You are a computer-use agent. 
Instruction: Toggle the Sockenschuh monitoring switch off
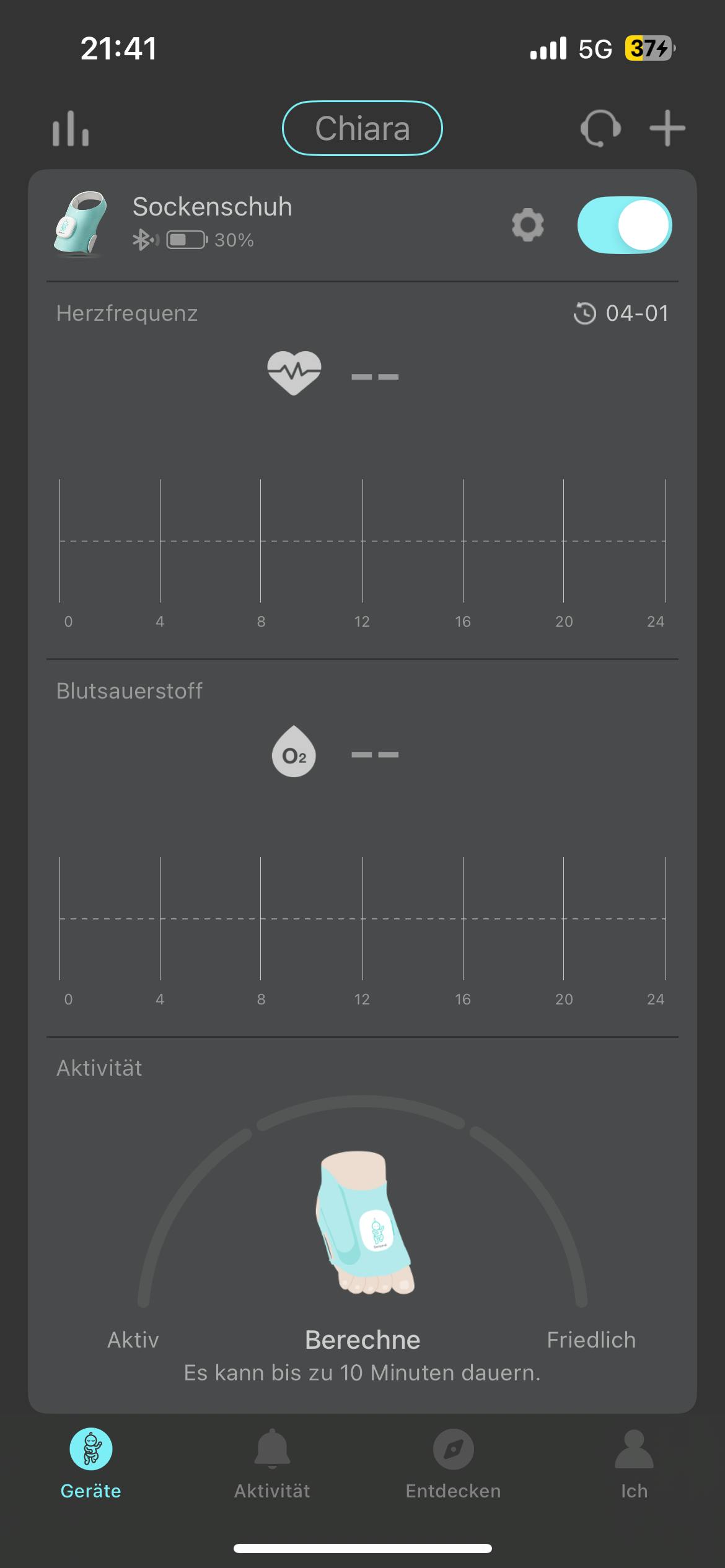click(624, 225)
